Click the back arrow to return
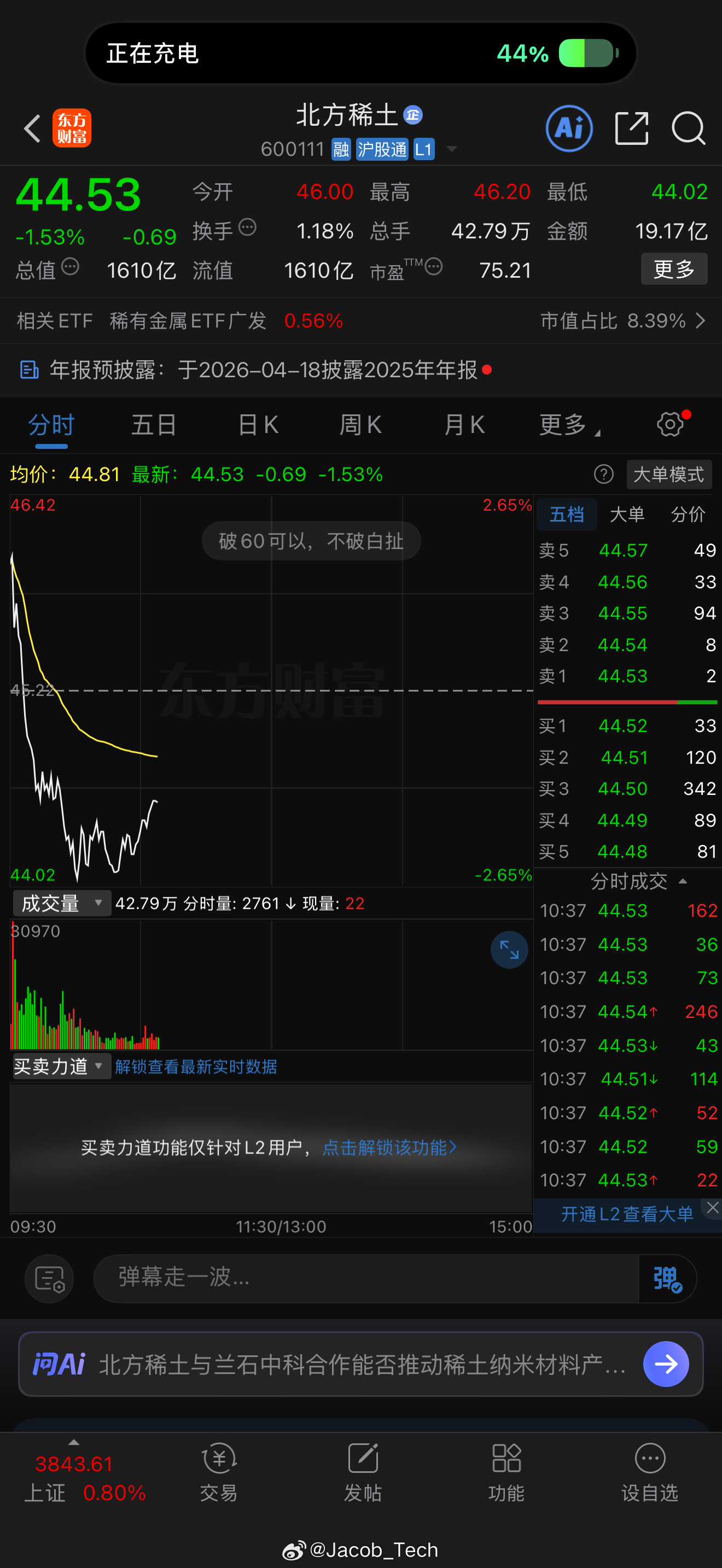The image size is (722, 1568). (x=32, y=129)
